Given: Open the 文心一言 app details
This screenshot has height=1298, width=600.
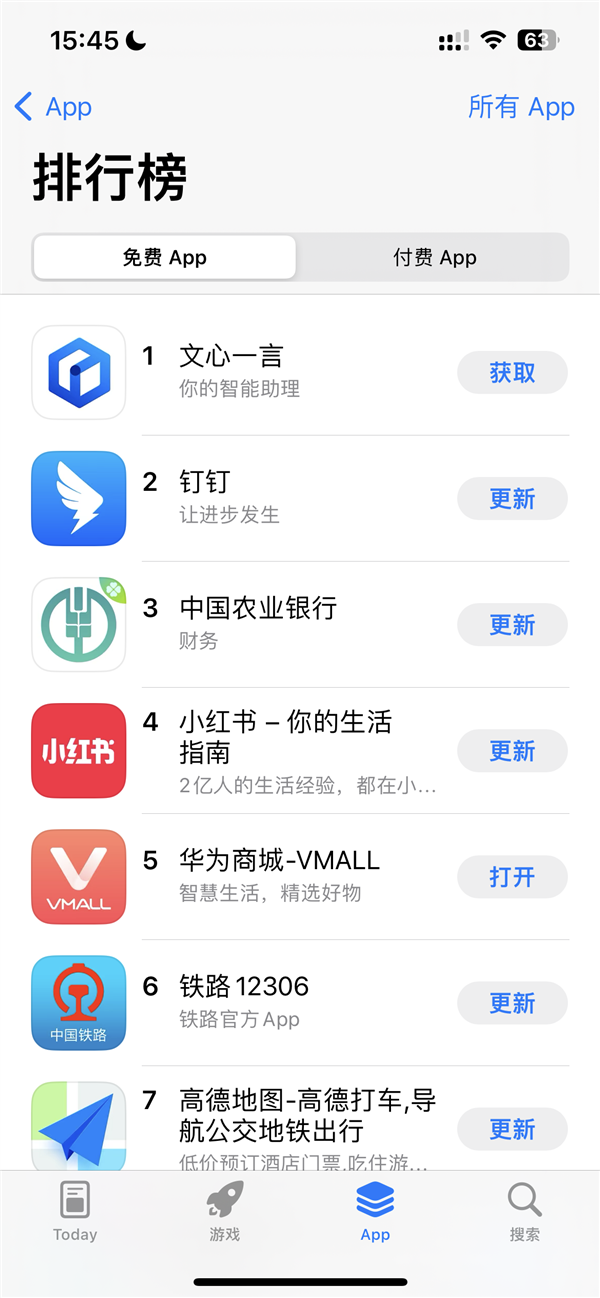Looking at the screenshot, I should (231, 357).
